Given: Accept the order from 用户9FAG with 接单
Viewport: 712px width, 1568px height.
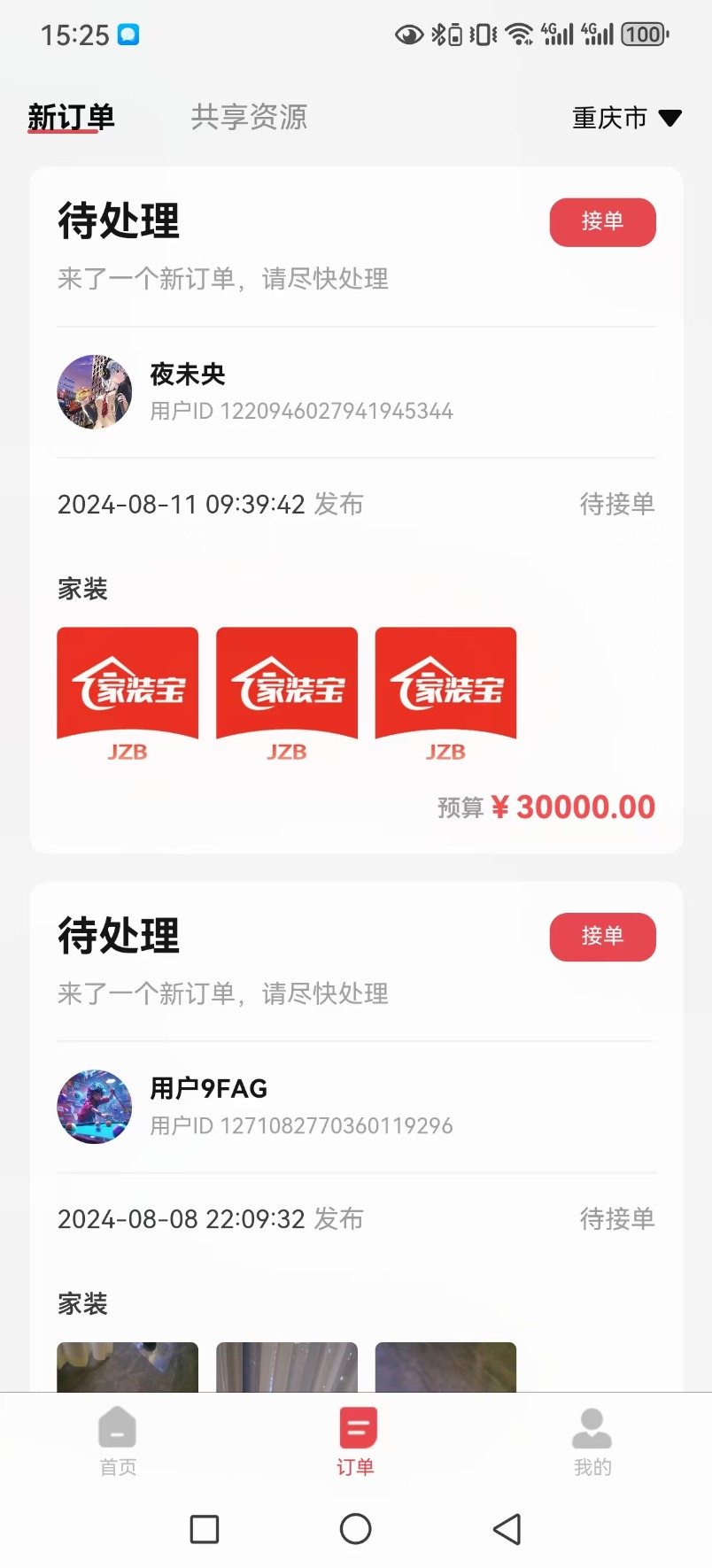Looking at the screenshot, I should tap(602, 937).
